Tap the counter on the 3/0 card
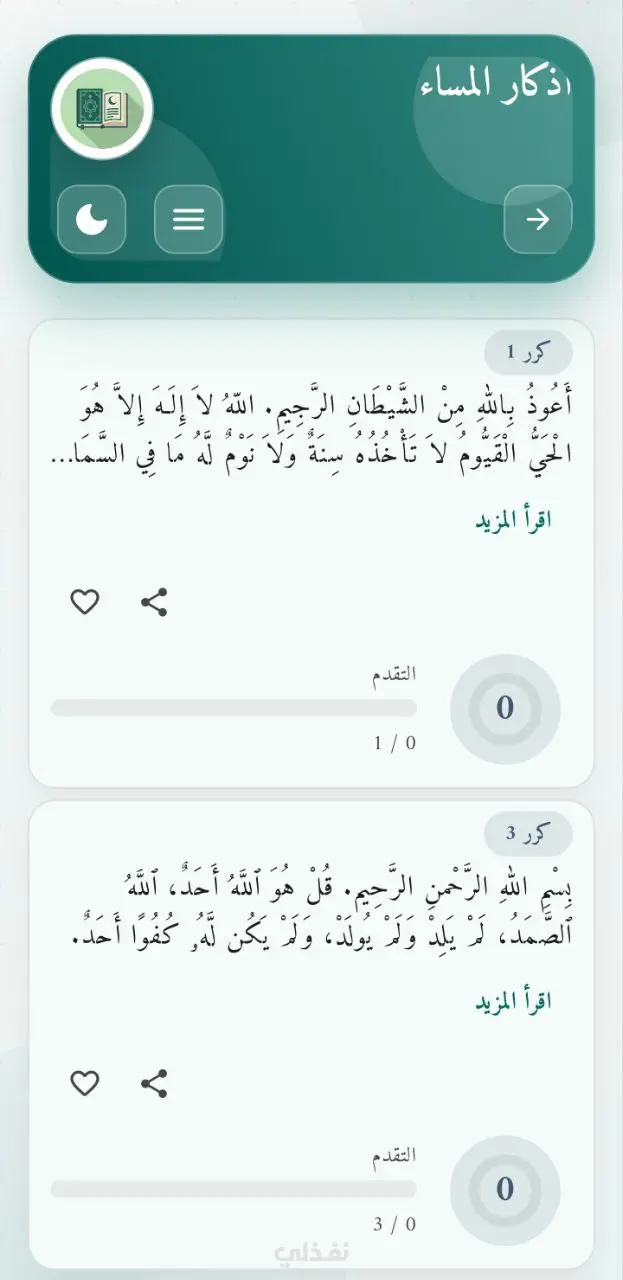Screen dimensions: 623x1280 (x=505, y=1189)
